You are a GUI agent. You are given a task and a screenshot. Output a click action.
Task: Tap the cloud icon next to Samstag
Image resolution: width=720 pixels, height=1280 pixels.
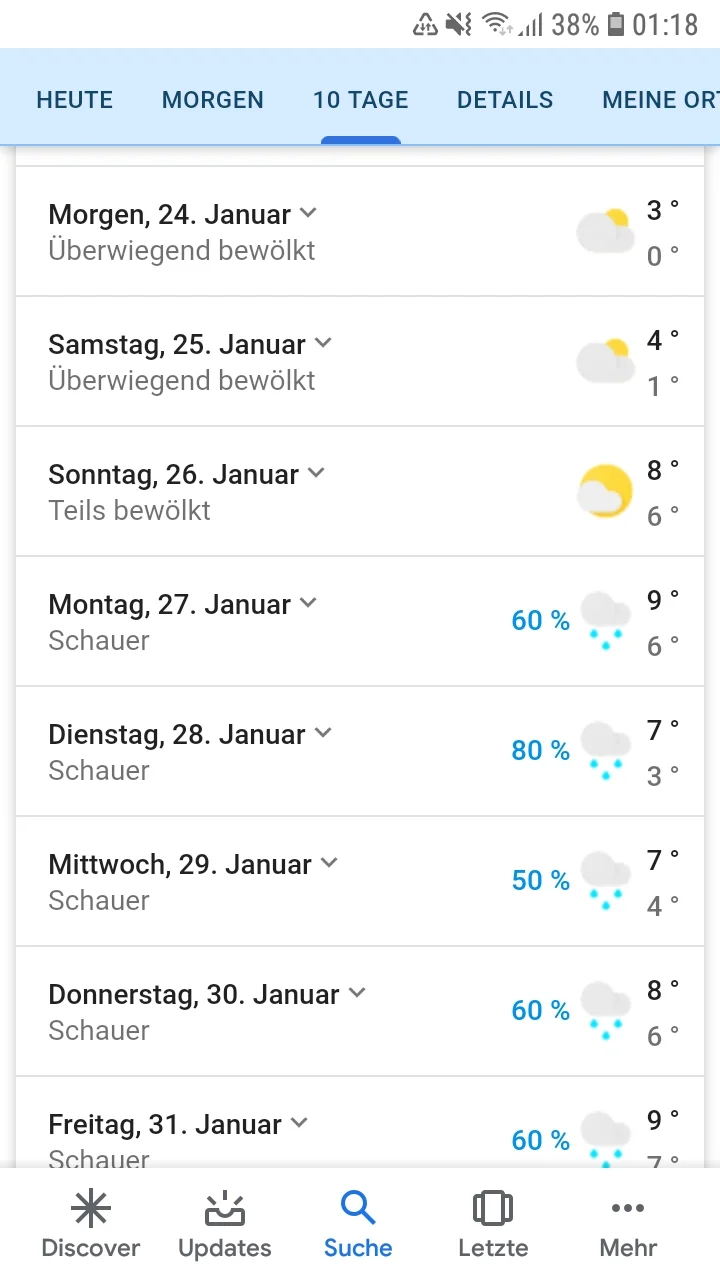605,361
